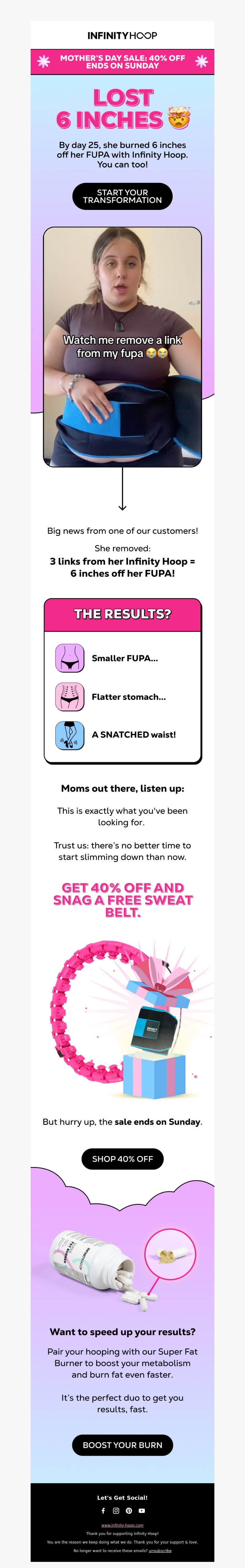Screen dimensions: 245x1568
Task: Open the Facebook icon in the footer
Action: [103, 1510]
